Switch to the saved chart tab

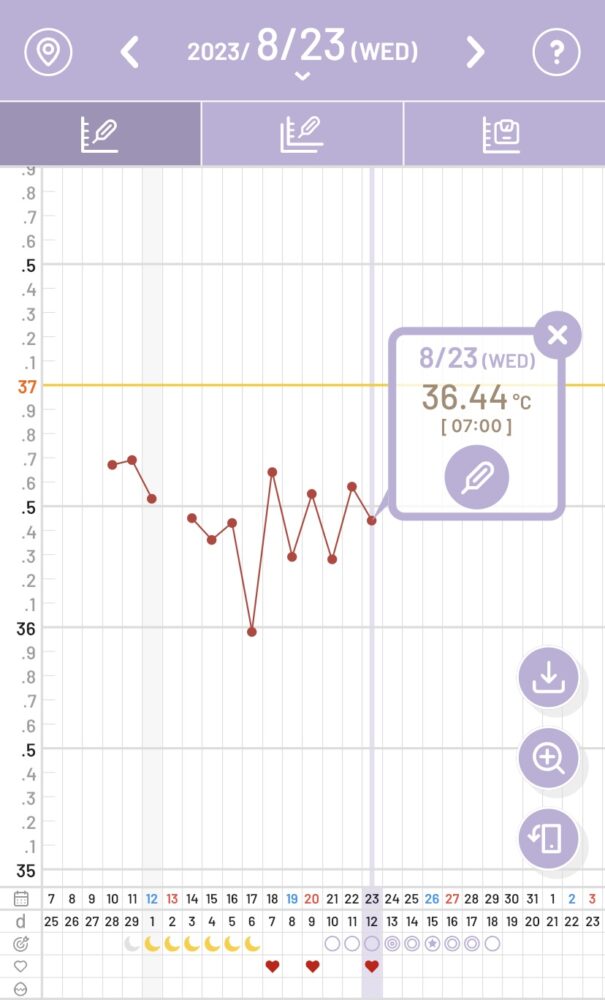coord(504,133)
